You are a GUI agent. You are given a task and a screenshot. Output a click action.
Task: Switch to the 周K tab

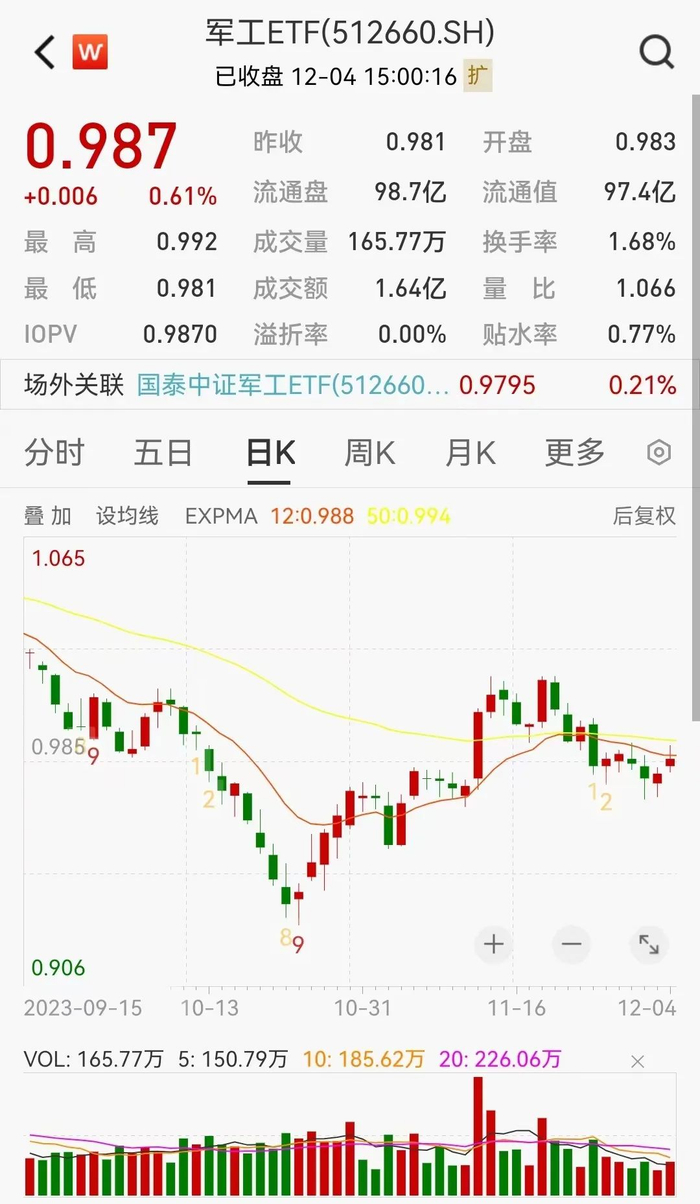pyautogui.click(x=369, y=453)
